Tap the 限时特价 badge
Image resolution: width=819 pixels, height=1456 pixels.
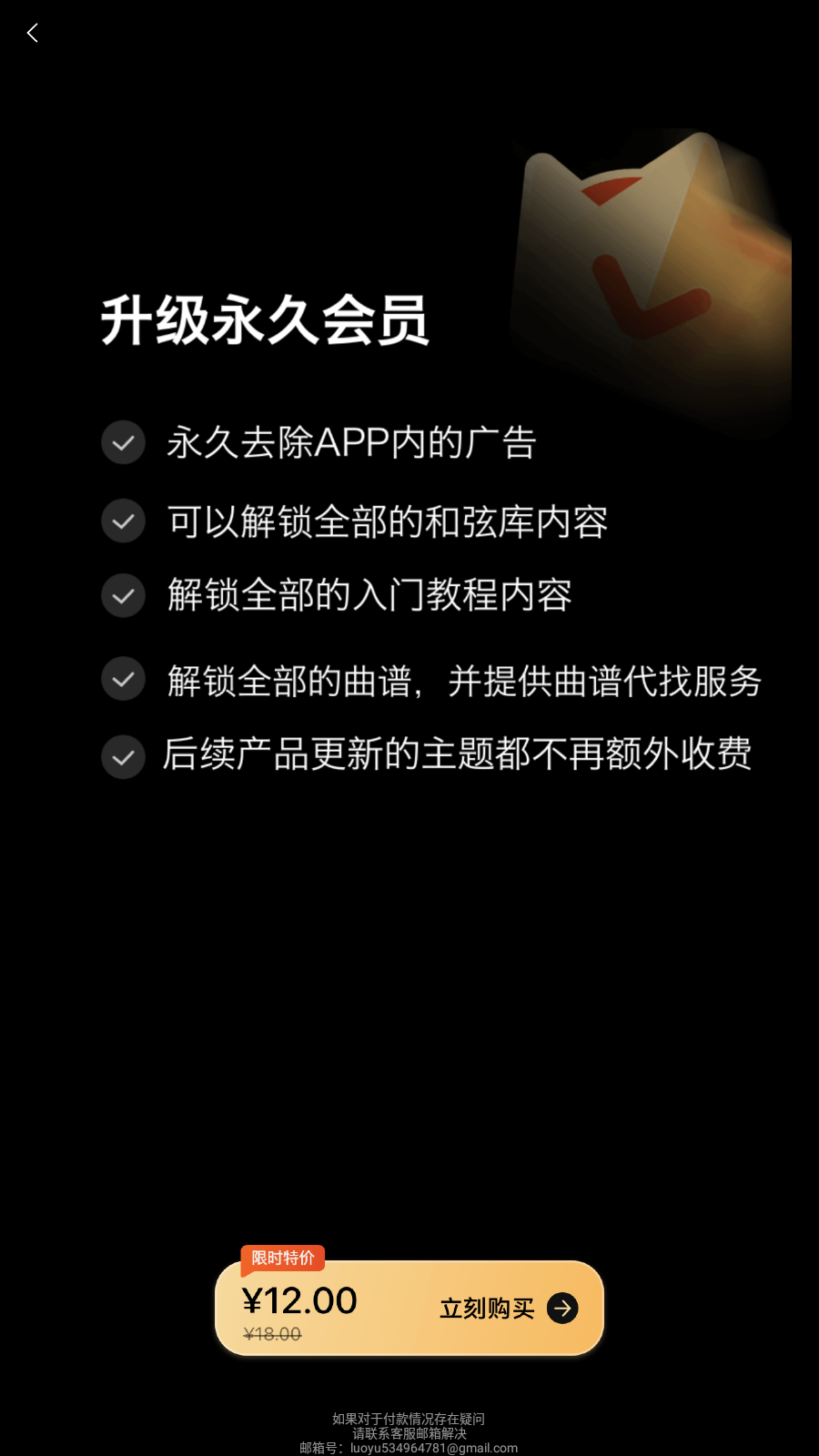[x=282, y=1258]
